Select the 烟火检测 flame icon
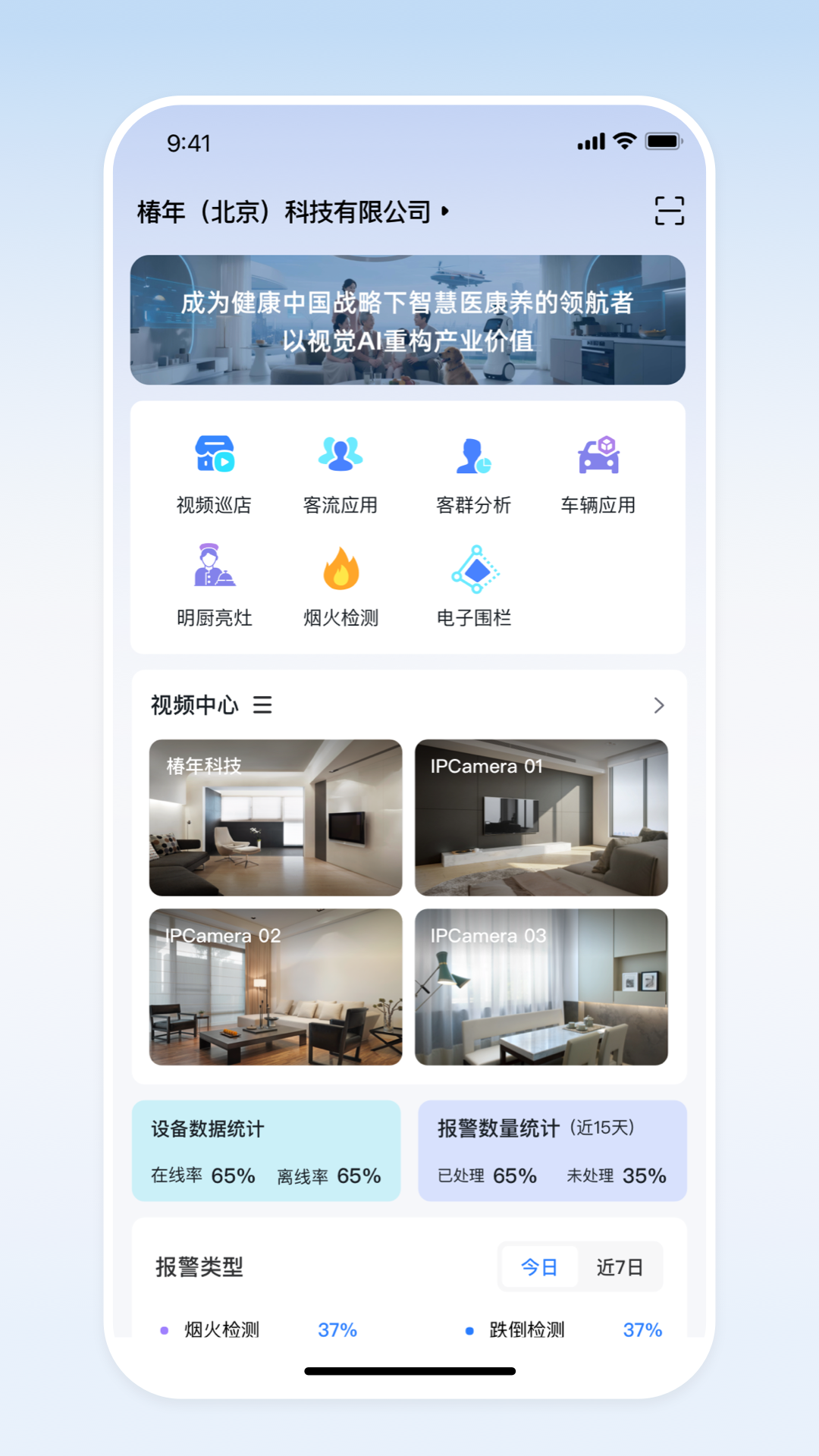This screenshot has width=819, height=1456. click(342, 584)
